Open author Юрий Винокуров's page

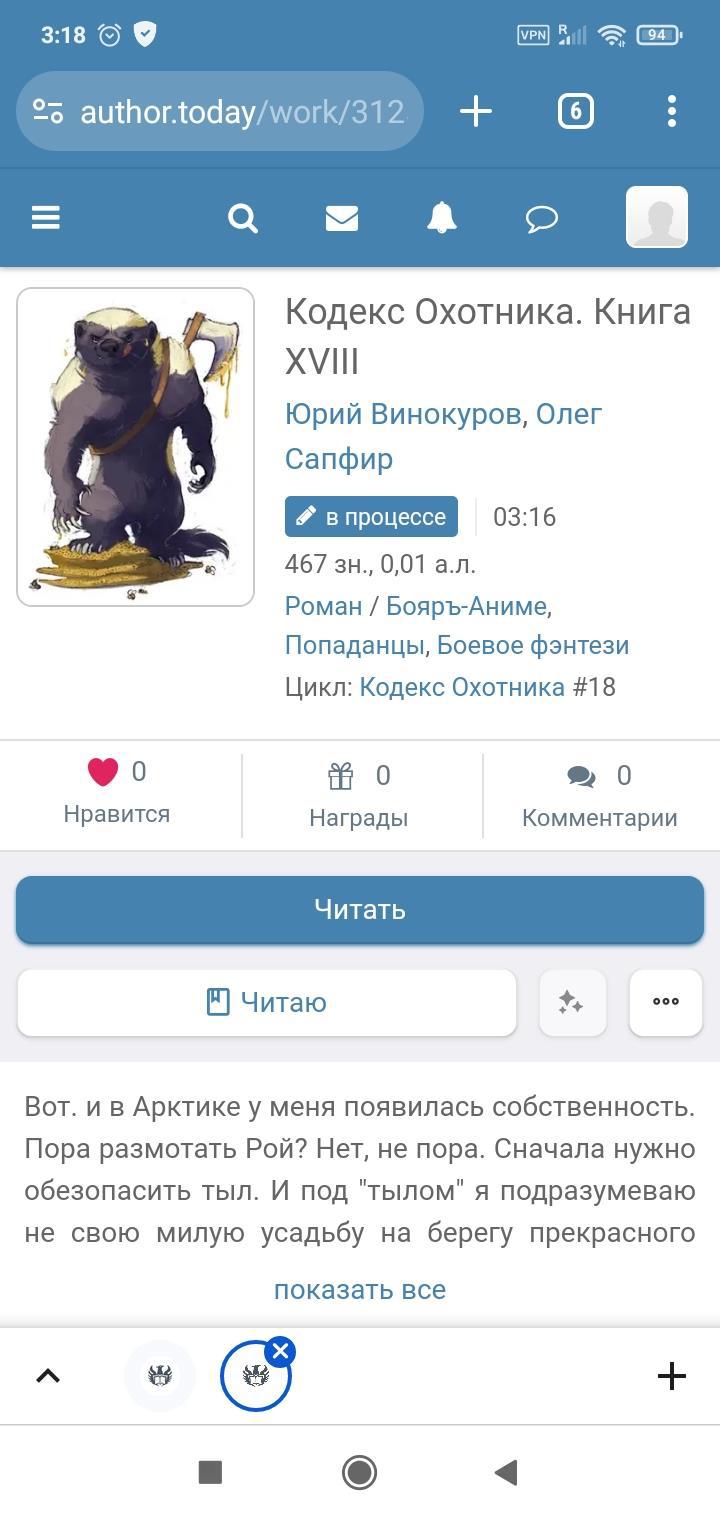(403, 414)
